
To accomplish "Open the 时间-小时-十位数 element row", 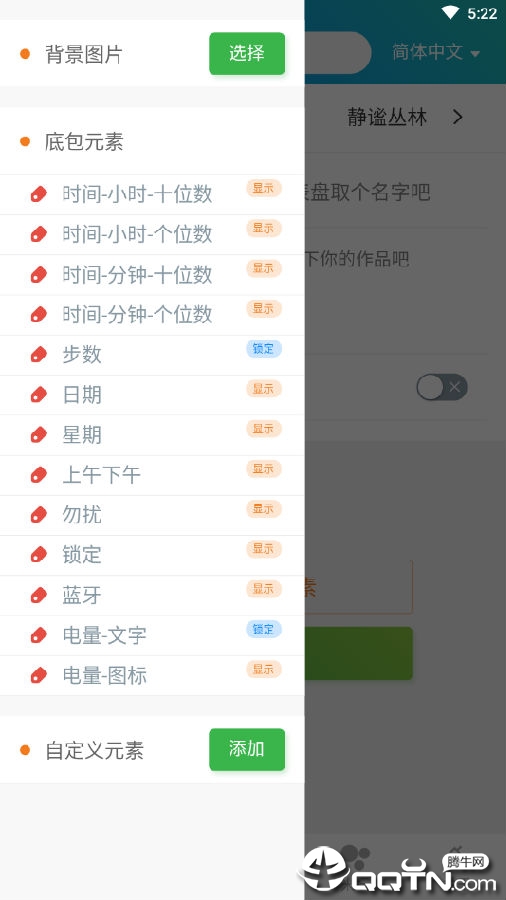I will pos(152,195).
